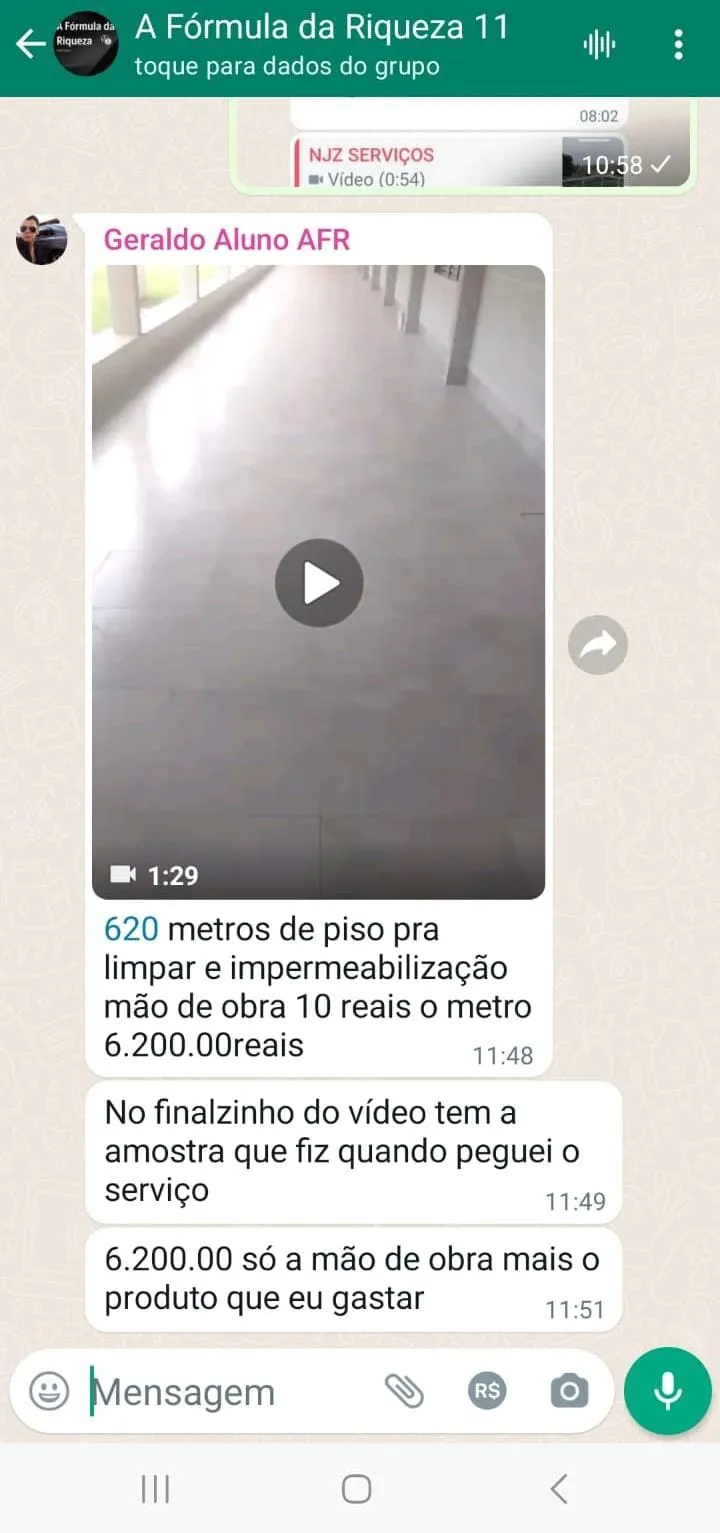This screenshot has width=720, height=1533.
Task: Go to the system home screen
Action: tap(357, 1489)
